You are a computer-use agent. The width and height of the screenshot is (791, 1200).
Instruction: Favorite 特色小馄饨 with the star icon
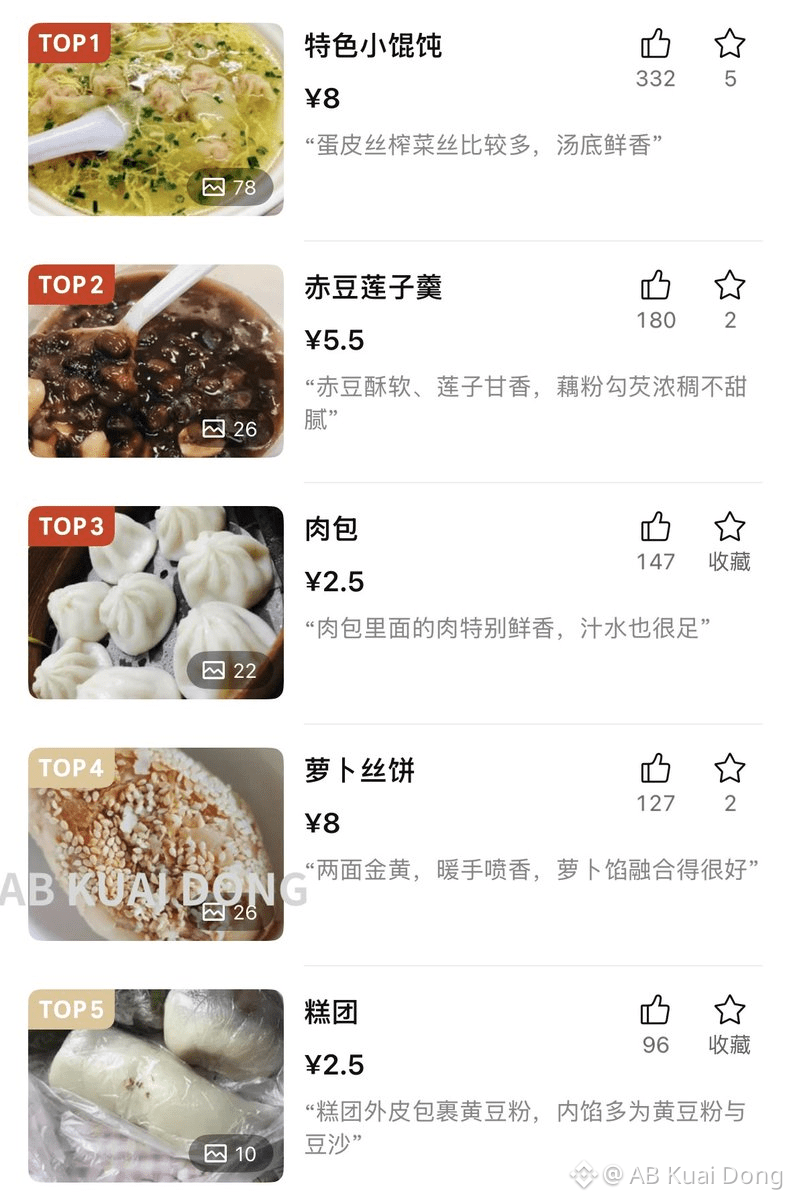(730, 44)
